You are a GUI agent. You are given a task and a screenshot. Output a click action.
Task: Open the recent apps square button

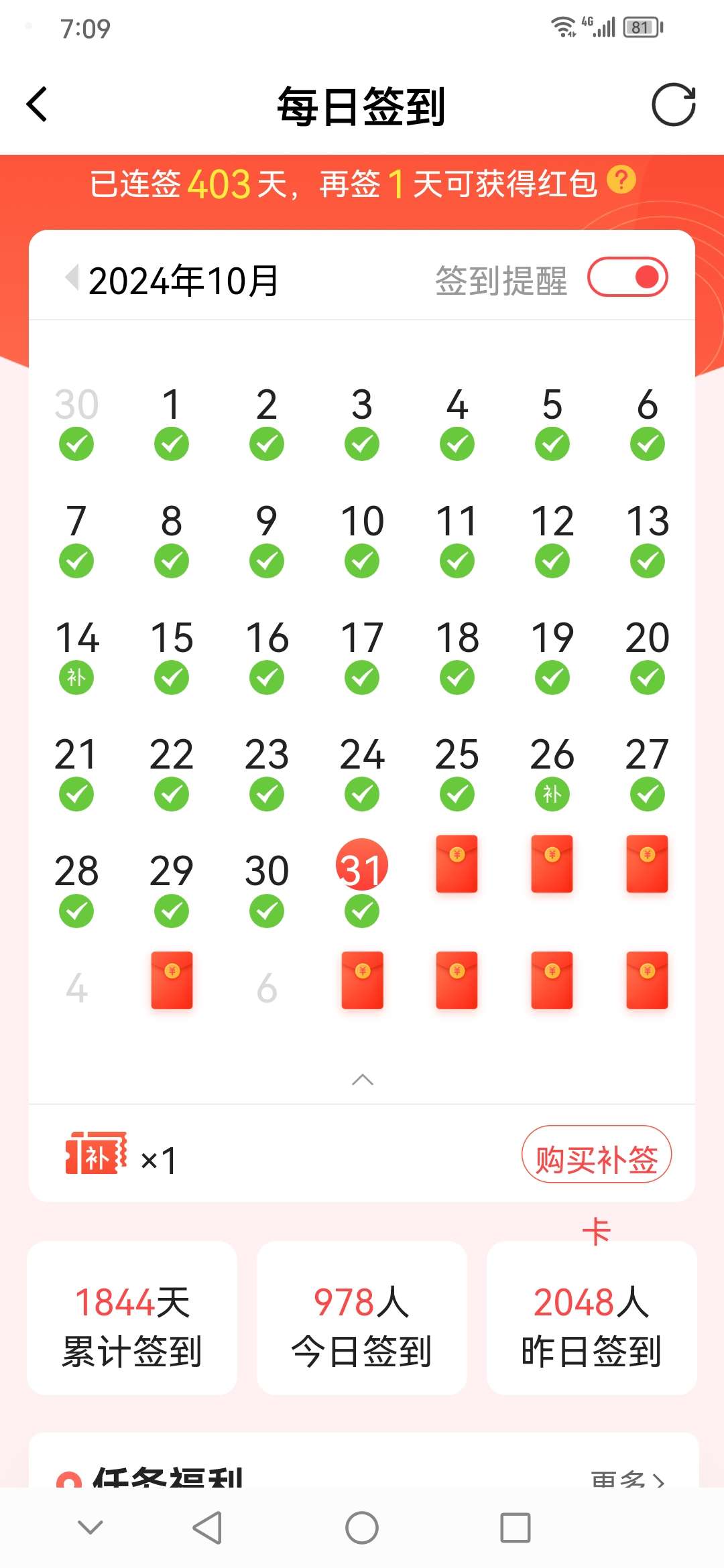click(x=516, y=1528)
